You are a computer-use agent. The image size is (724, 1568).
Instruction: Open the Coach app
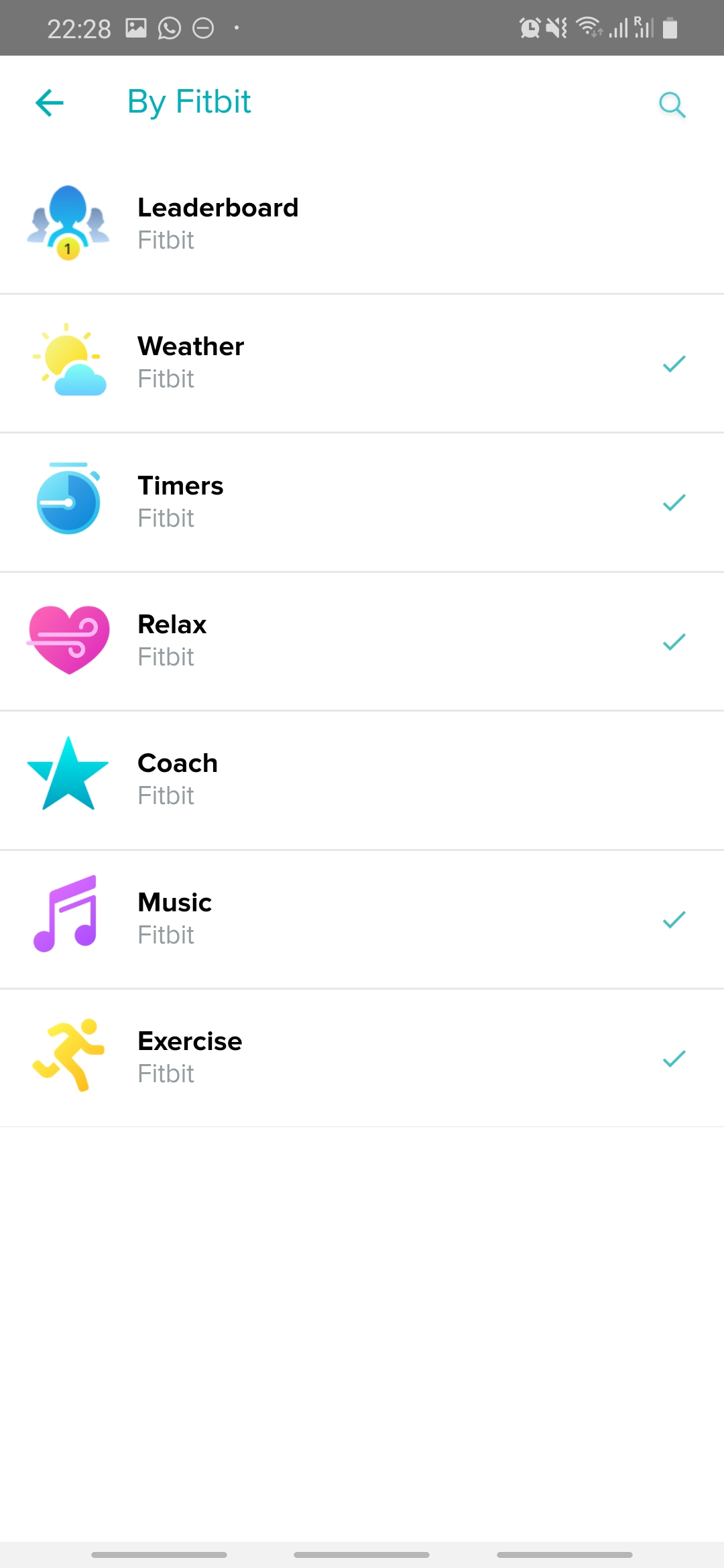(362, 779)
